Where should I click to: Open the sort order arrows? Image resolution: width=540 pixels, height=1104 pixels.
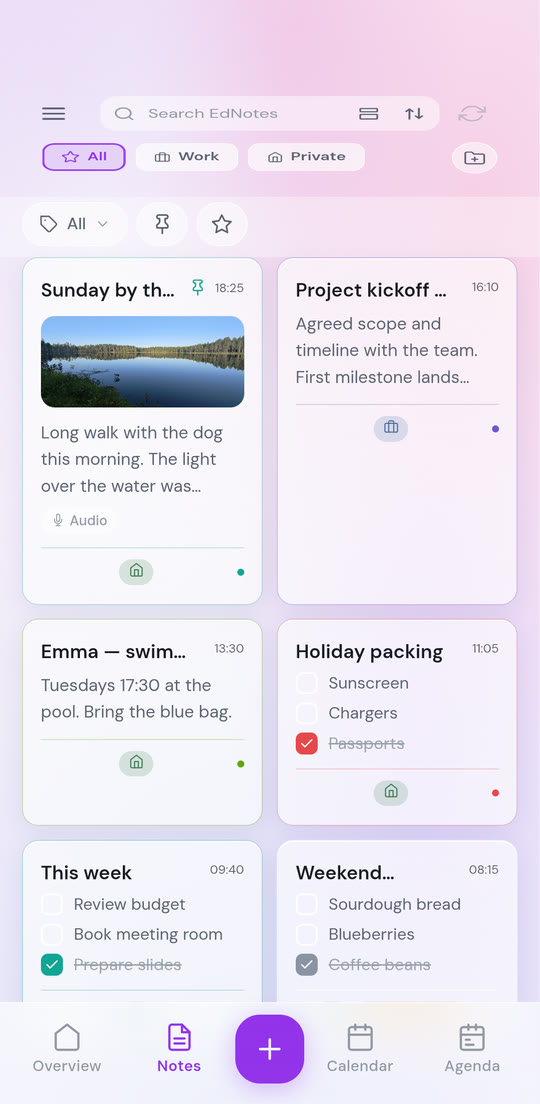click(414, 113)
